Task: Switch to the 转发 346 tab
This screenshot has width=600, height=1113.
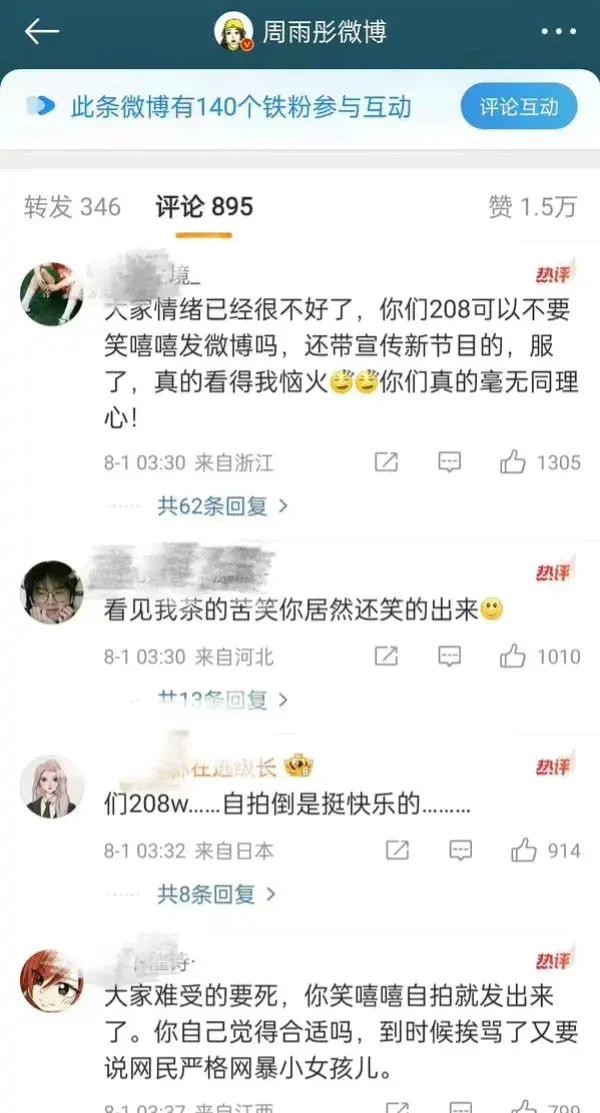Action: point(72,207)
